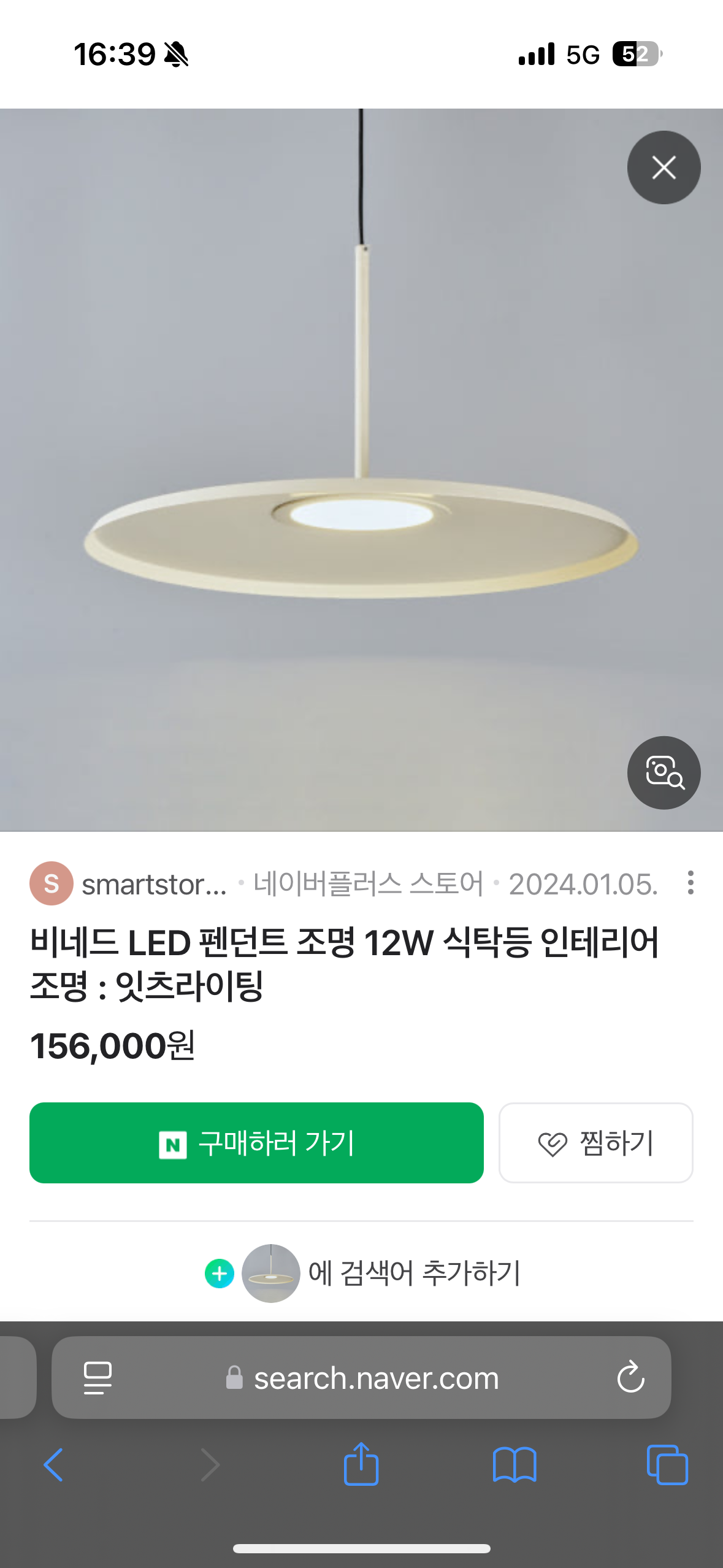Tap the green 구매하러 가기 button
723x1568 pixels.
(x=256, y=1143)
